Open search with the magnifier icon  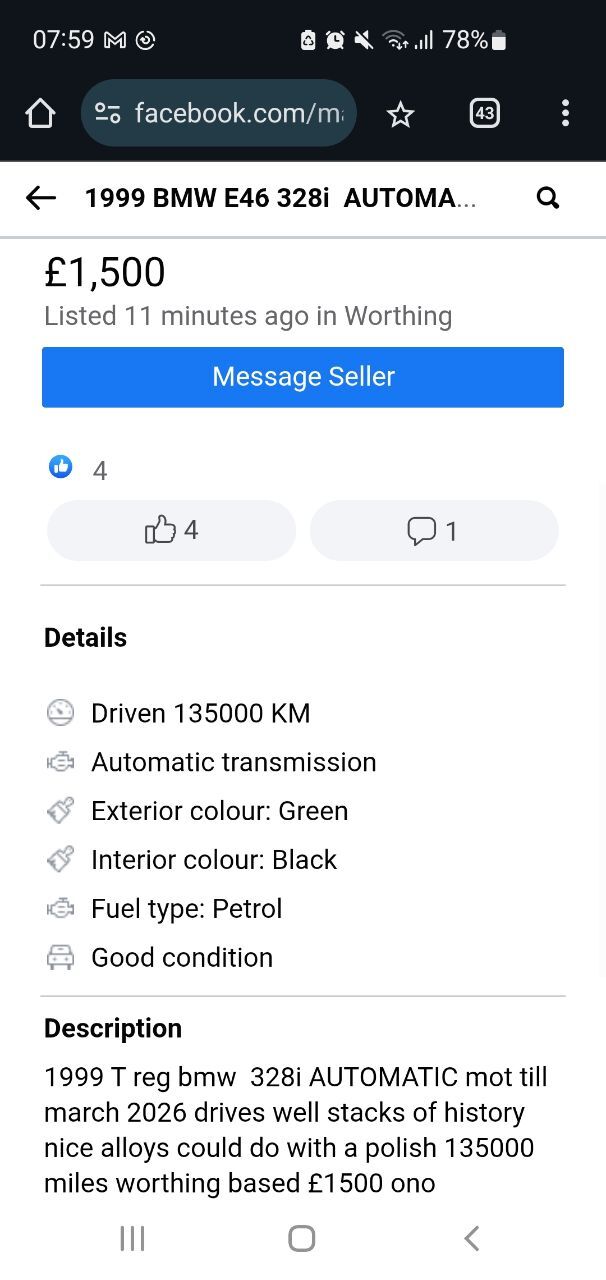pos(547,198)
